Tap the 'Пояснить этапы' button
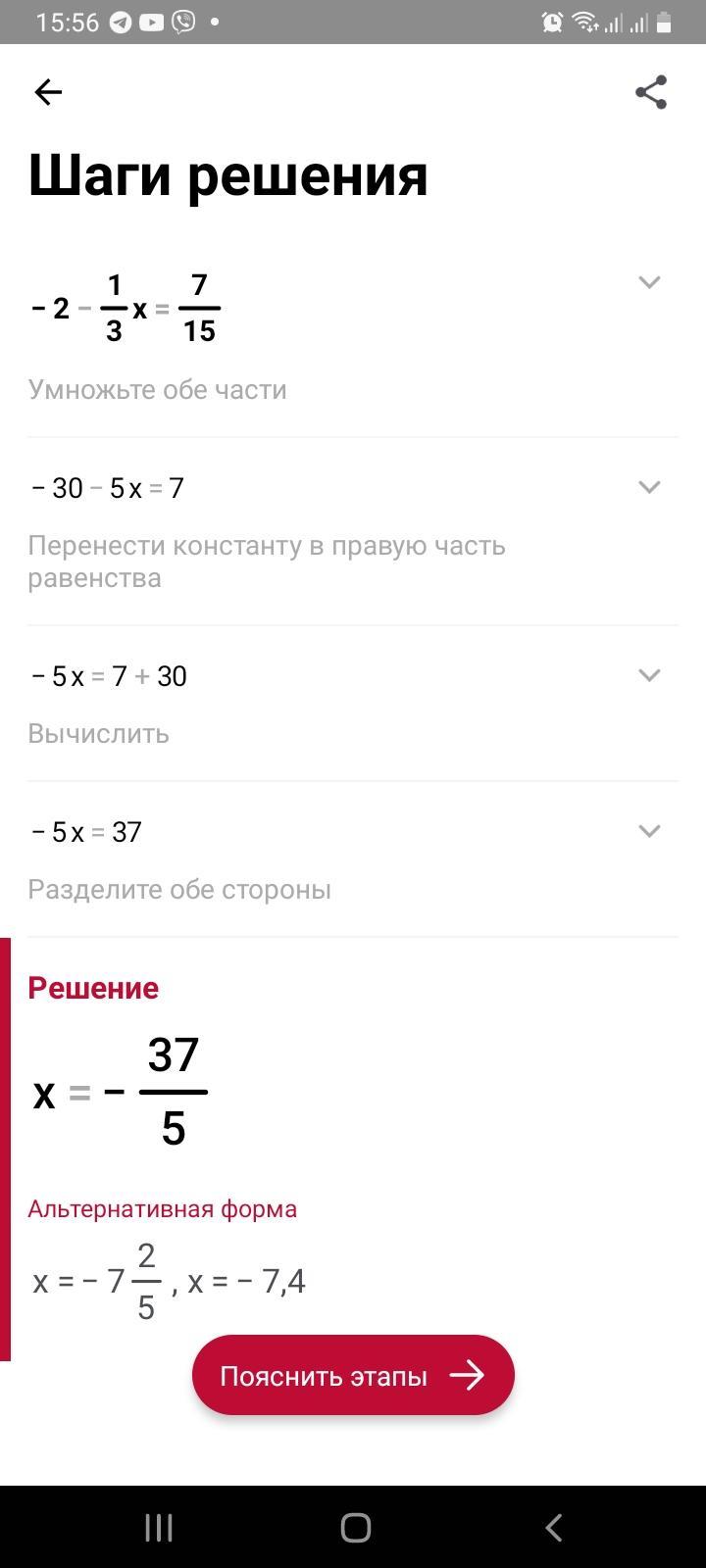Screen dimensions: 706x1568 [353, 1375]
